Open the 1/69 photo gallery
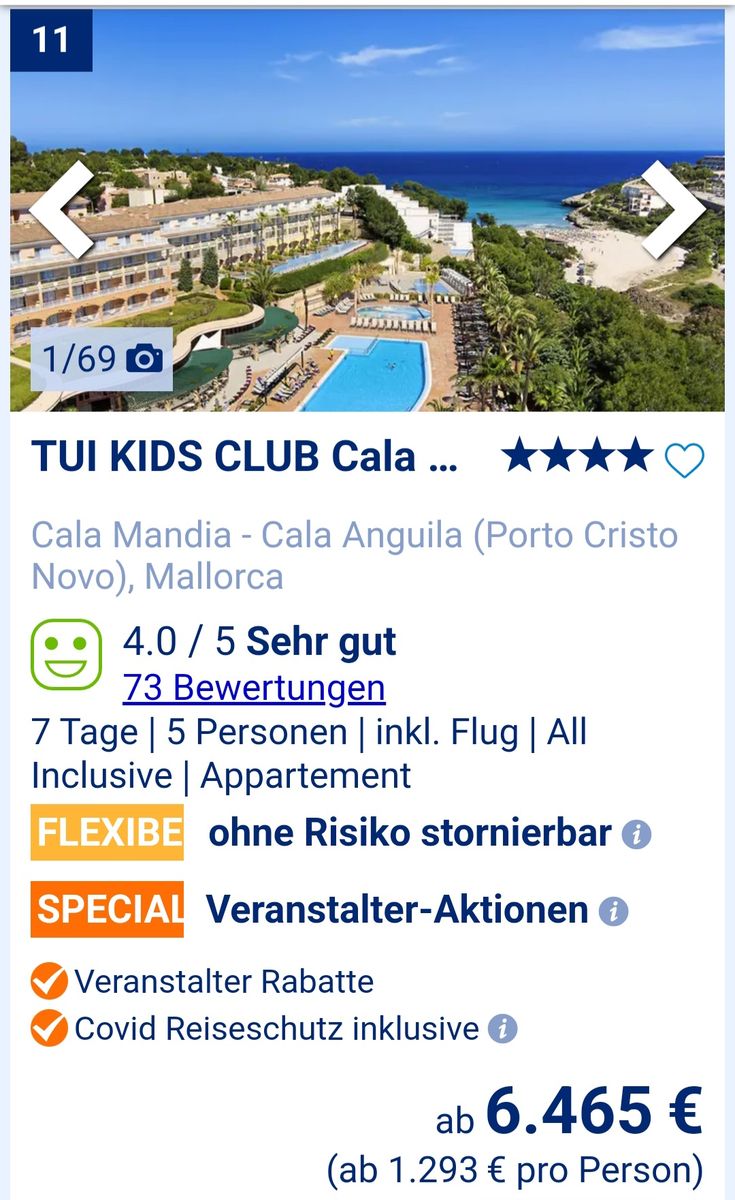 101,359
